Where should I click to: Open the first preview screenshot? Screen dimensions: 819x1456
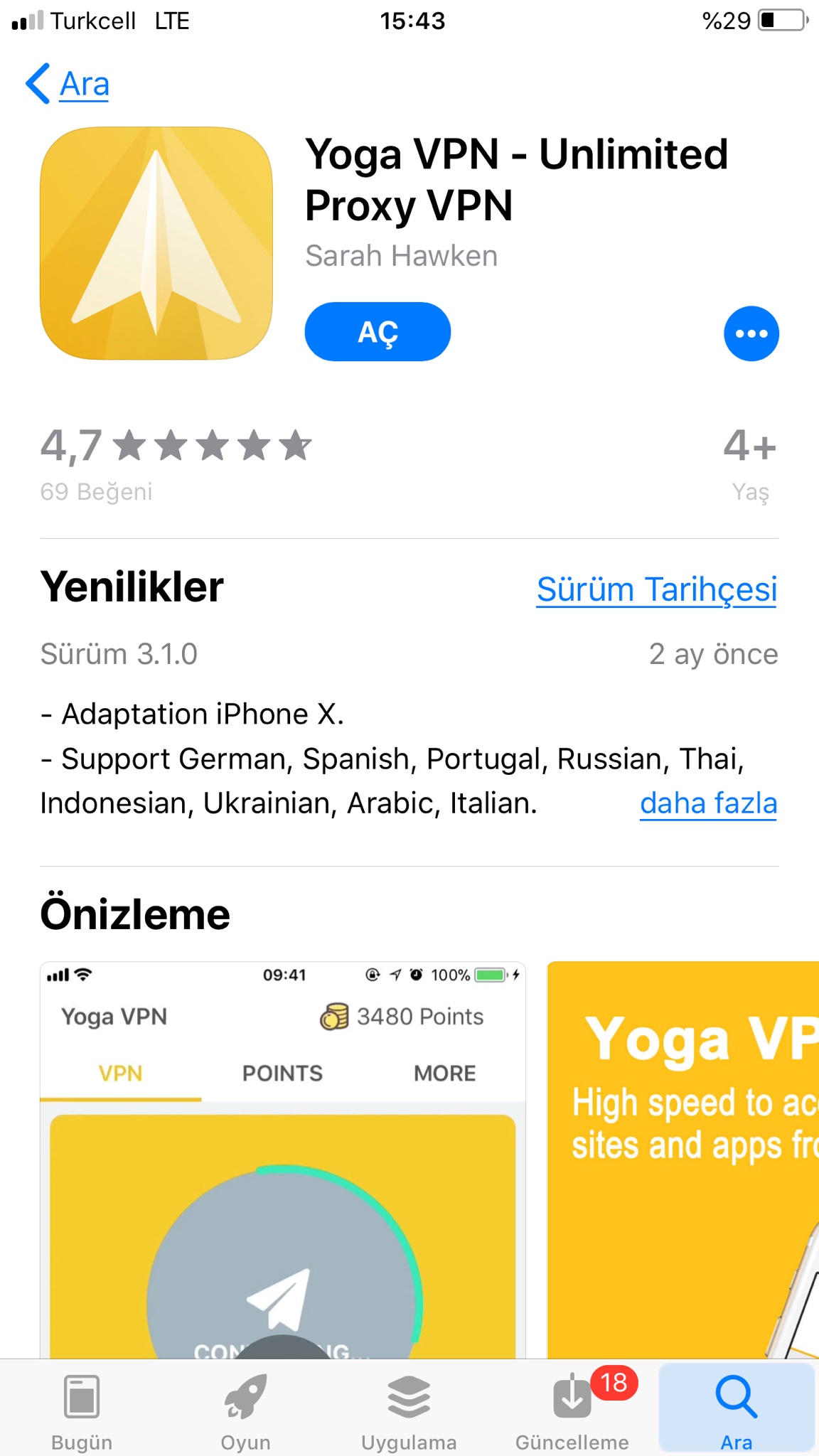coord(282,1159)
